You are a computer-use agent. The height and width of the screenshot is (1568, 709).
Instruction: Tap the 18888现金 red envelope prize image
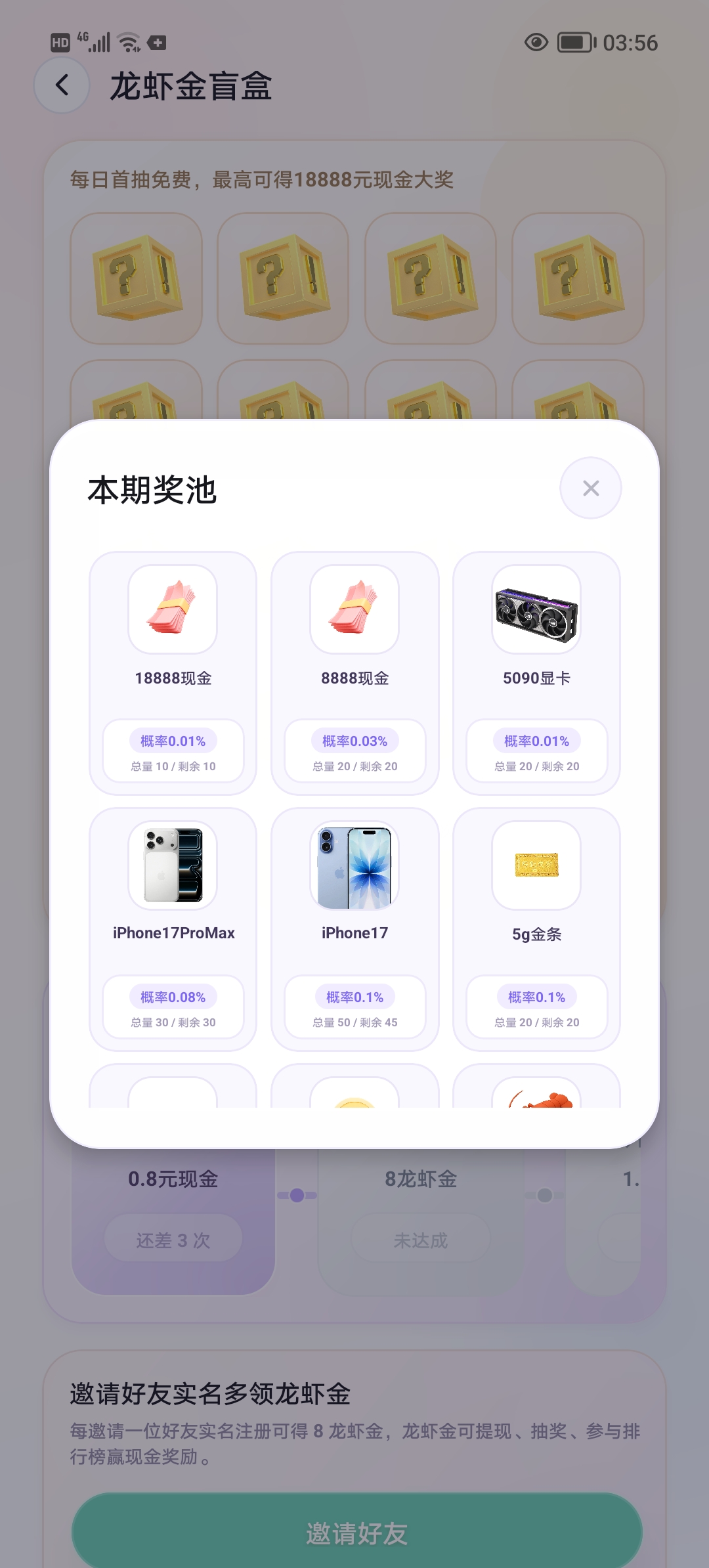173,611
